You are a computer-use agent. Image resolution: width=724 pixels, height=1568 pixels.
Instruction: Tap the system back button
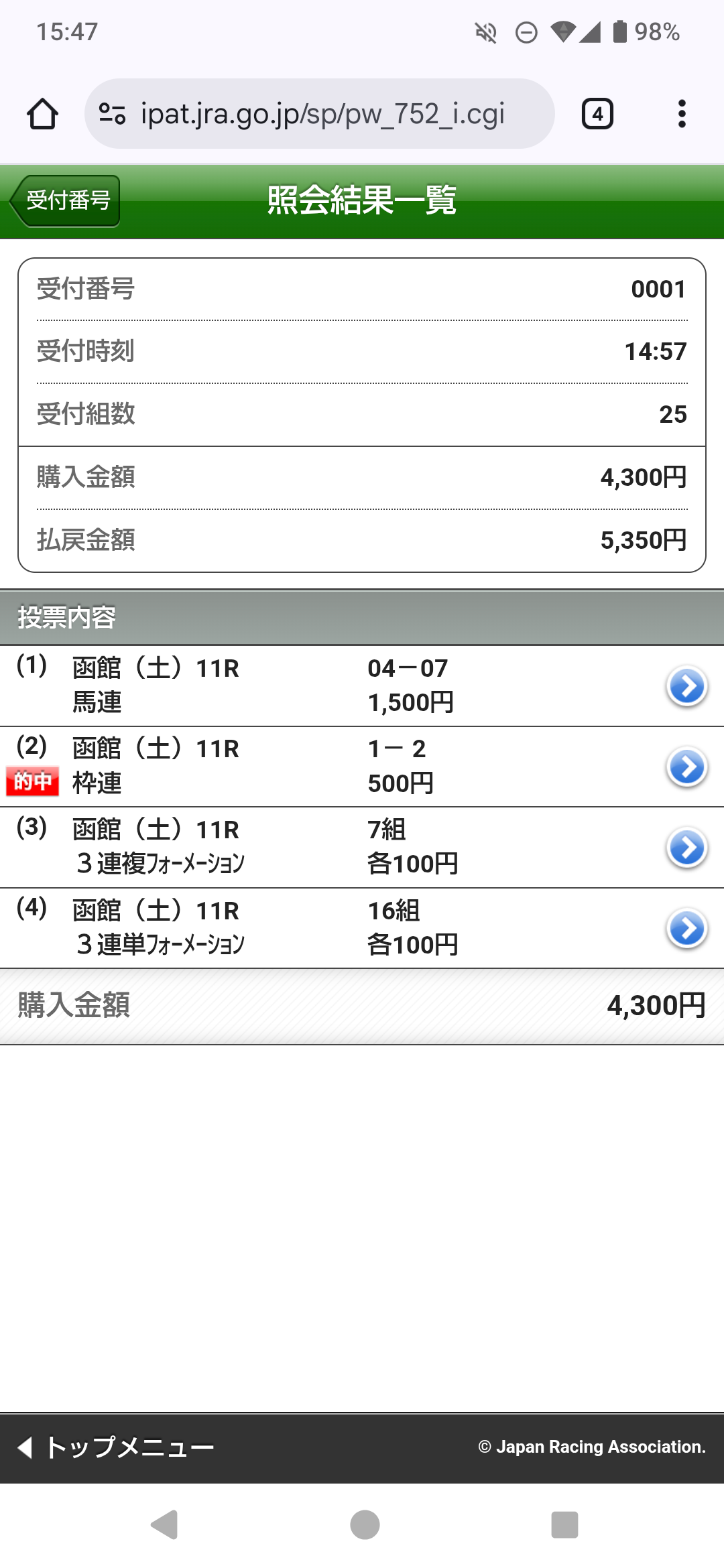[x=164, y=1525]
